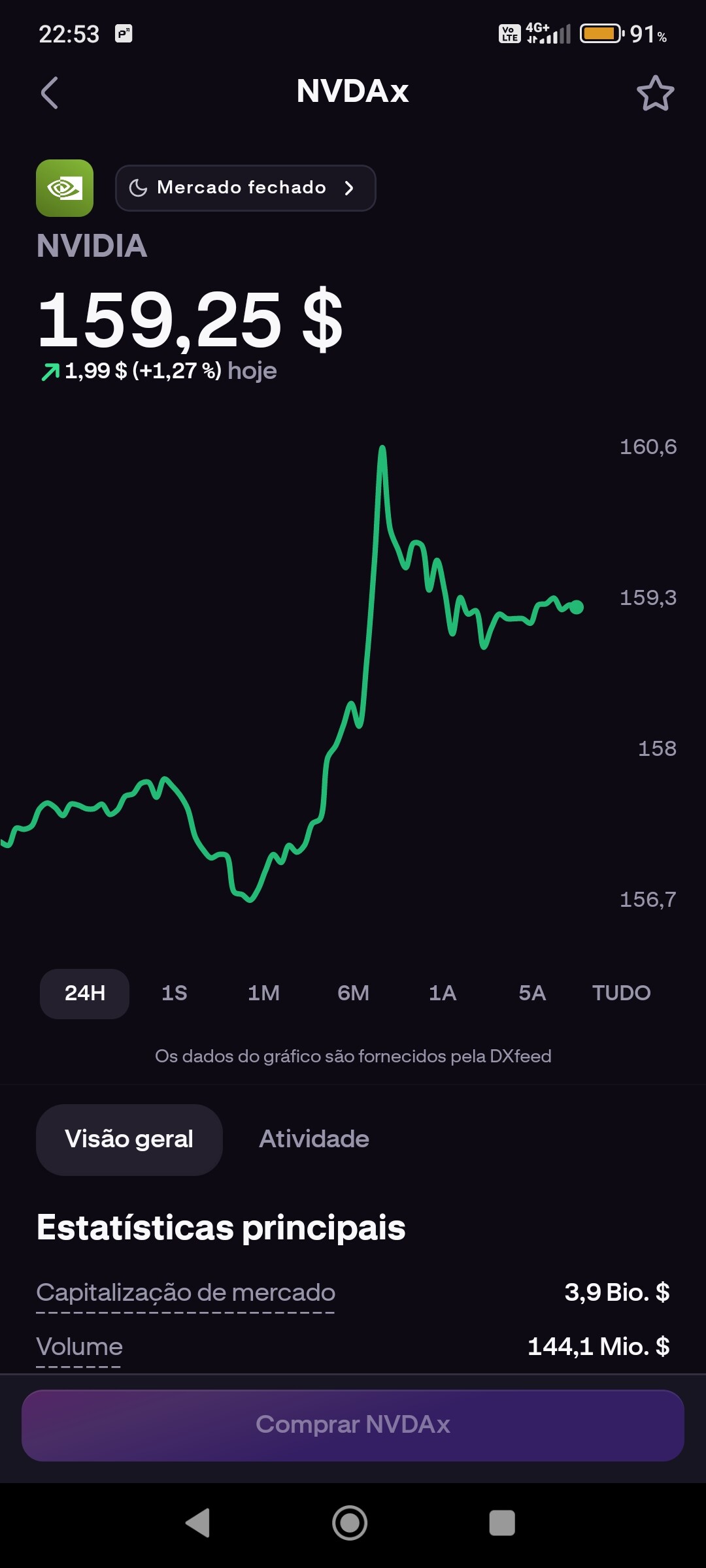Select the 24H chart range
The height and width of the screenshot is (1568, 706).
85,993
